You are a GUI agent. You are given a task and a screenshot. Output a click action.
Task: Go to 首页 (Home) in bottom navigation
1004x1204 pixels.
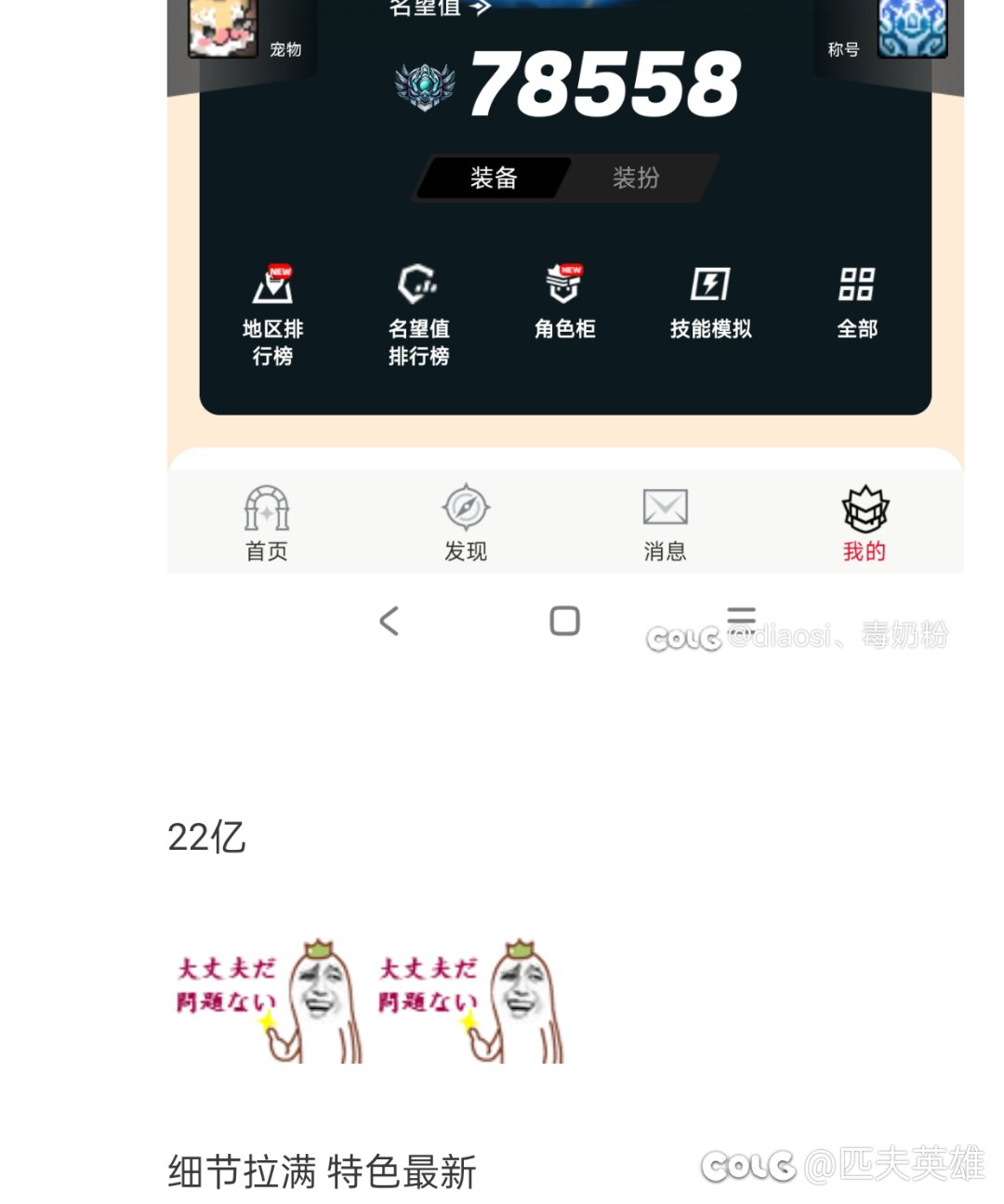coord(266,521)
